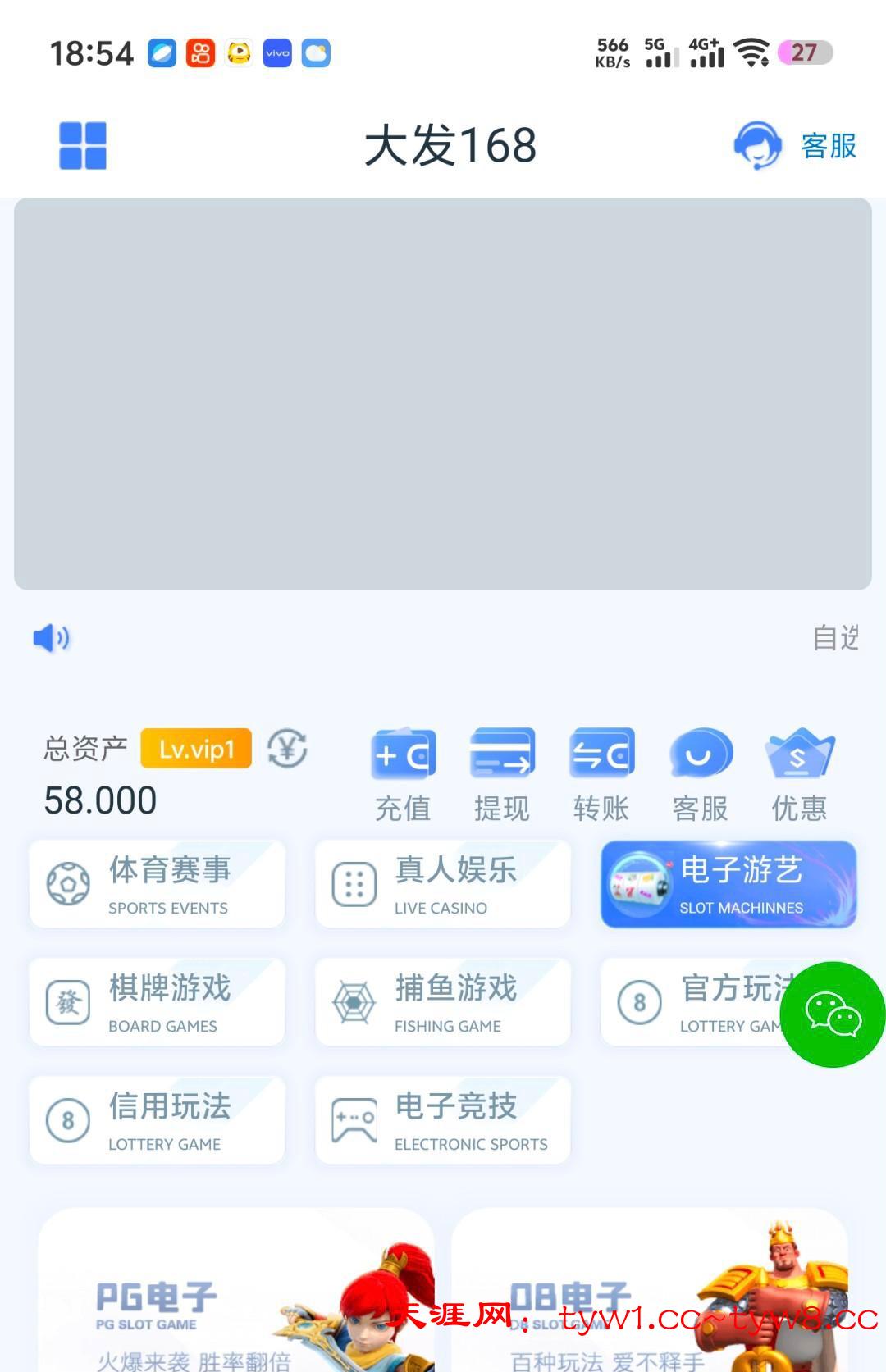This screenshot has width=886, height=1372.
Task: Choose the 捕鱼游戏 category
Action: tap(443, 1002)
